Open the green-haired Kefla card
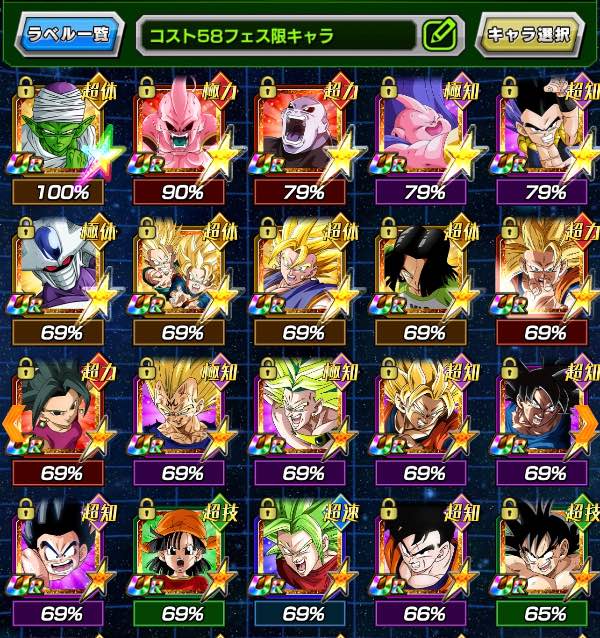 (x=301, y=550)
